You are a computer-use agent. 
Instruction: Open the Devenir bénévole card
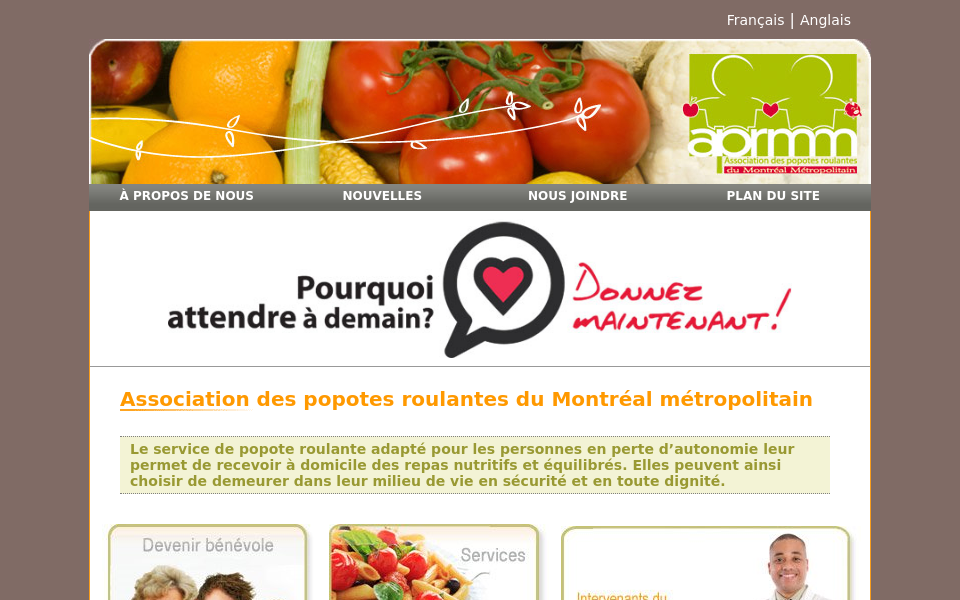[x=208, y=563]
